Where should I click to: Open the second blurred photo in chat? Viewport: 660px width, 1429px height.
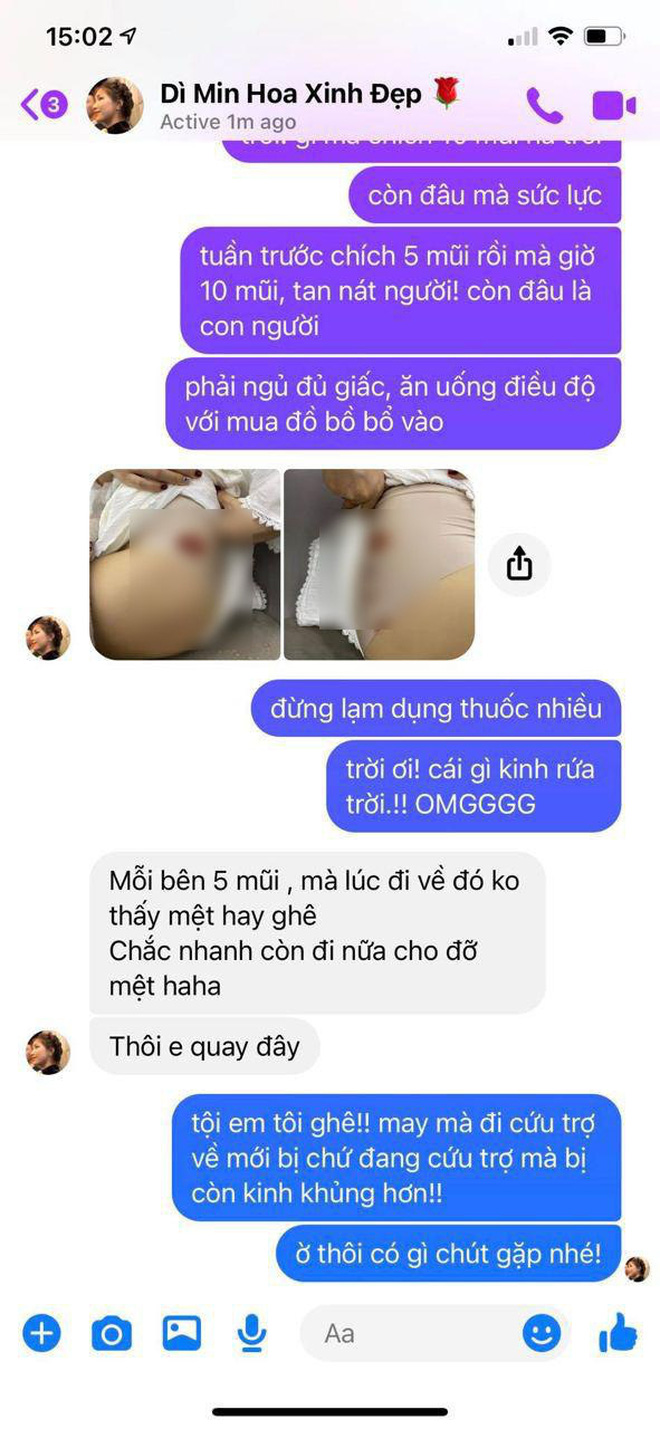pyautogui.click(x=379, y=565)
